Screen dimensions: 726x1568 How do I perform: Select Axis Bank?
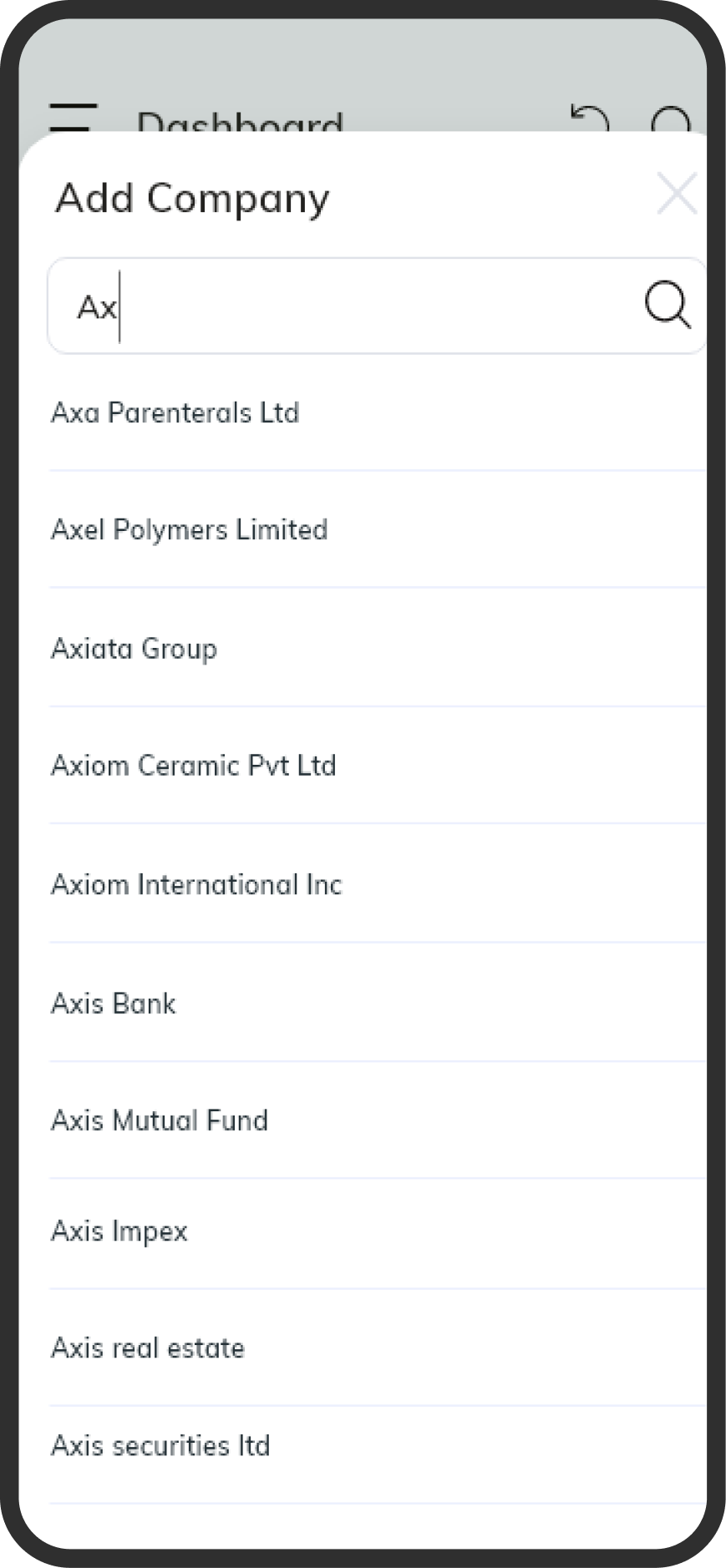point(378,1003)
